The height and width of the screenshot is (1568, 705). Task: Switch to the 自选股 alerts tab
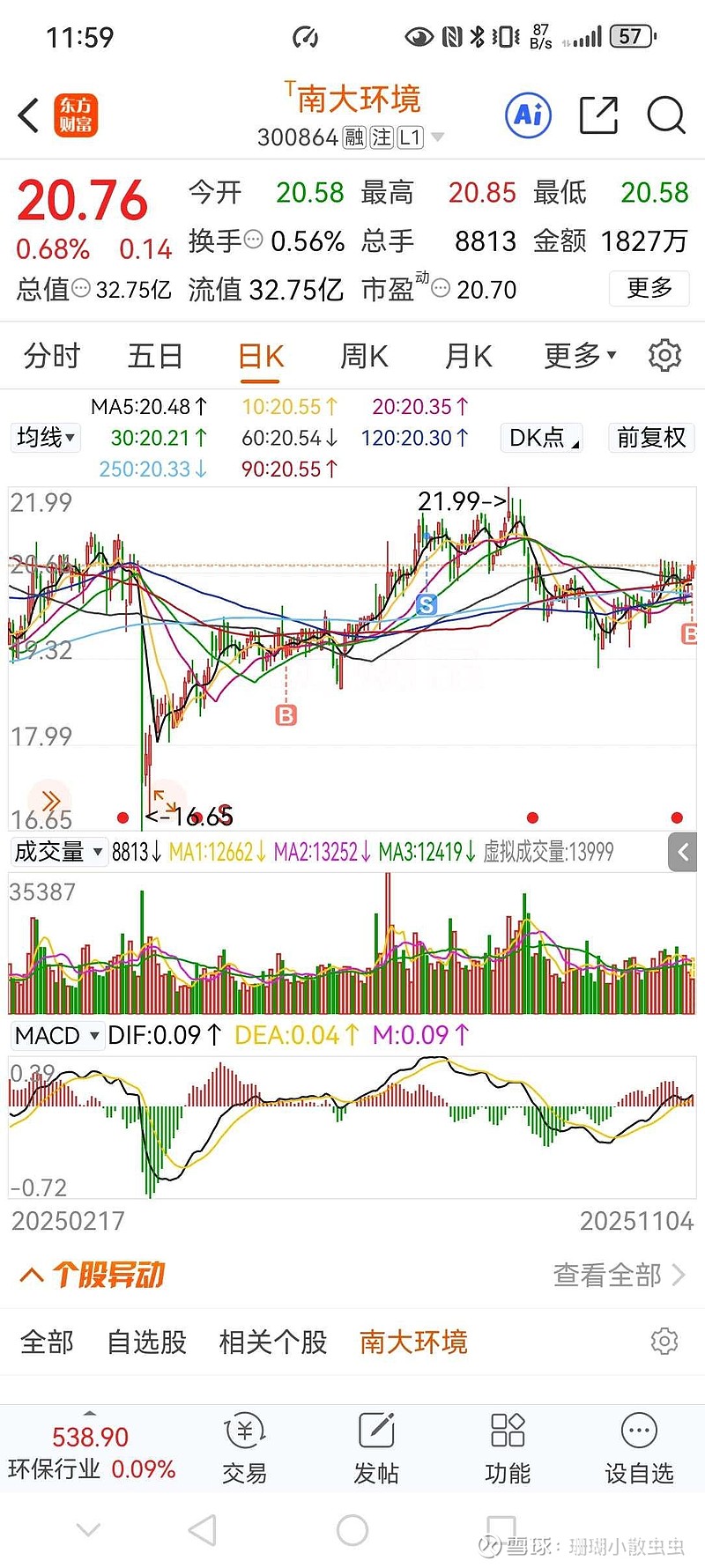(146, 1342)
